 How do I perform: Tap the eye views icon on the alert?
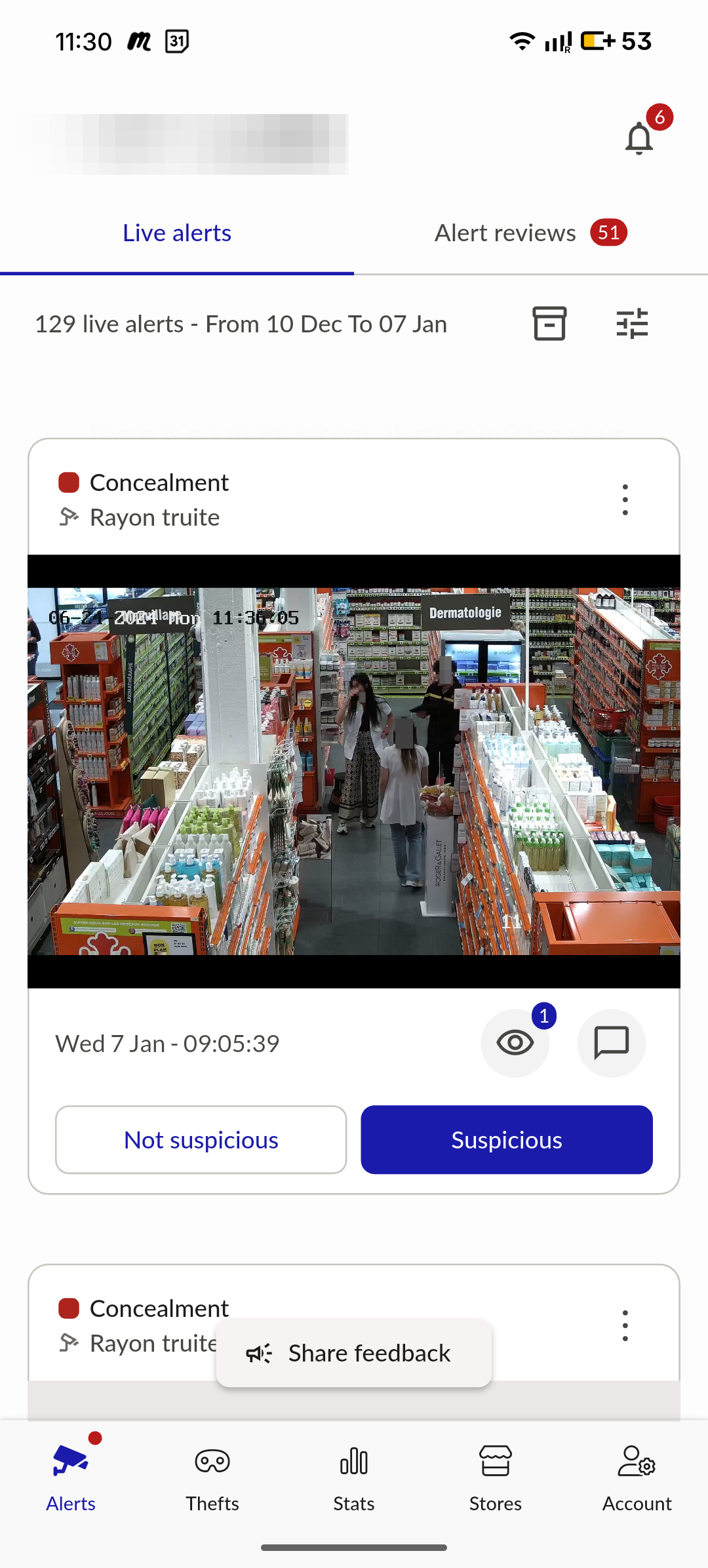(515, 1043)
